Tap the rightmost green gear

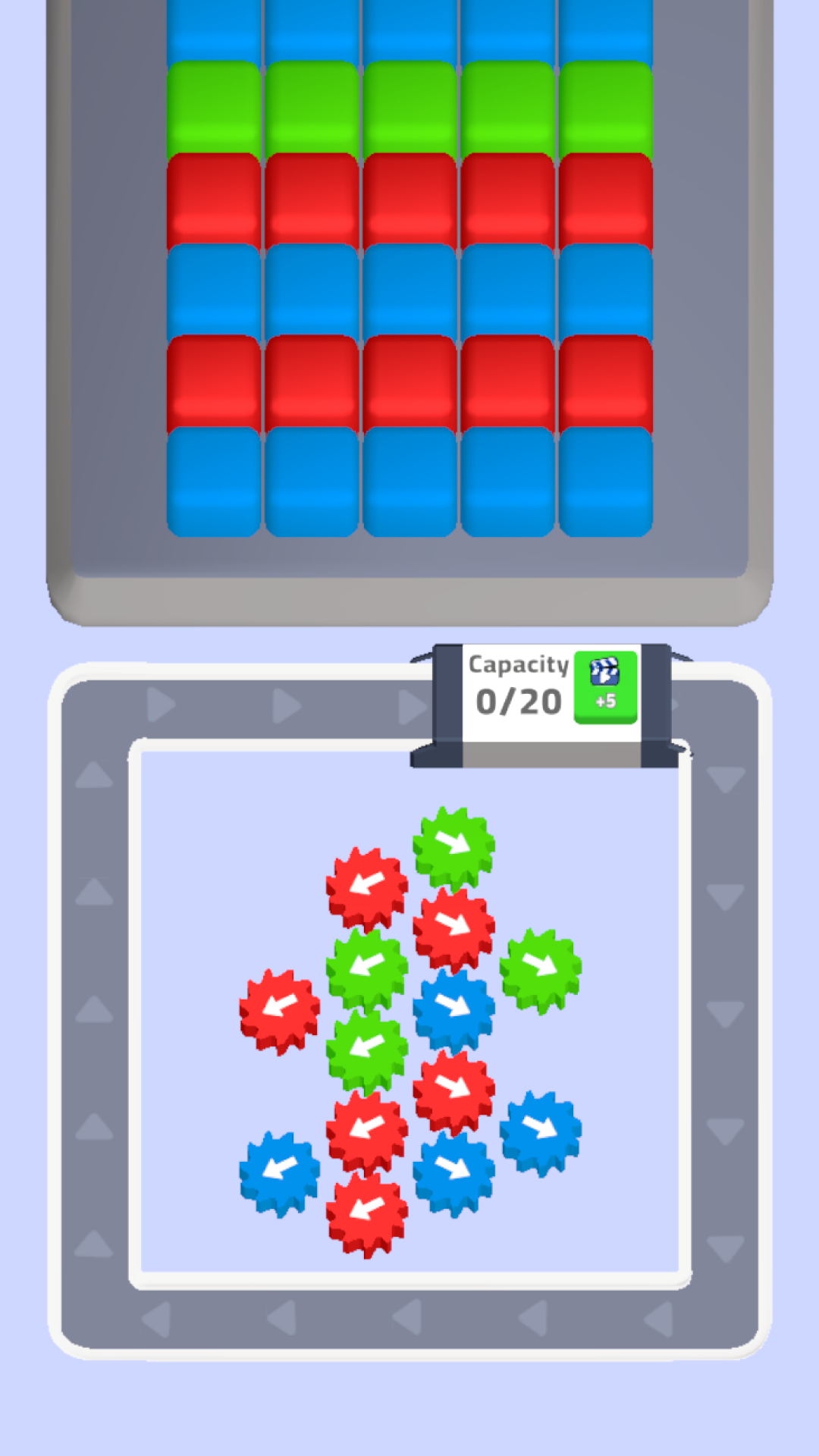pyautogui.click(x=540, y=969)
